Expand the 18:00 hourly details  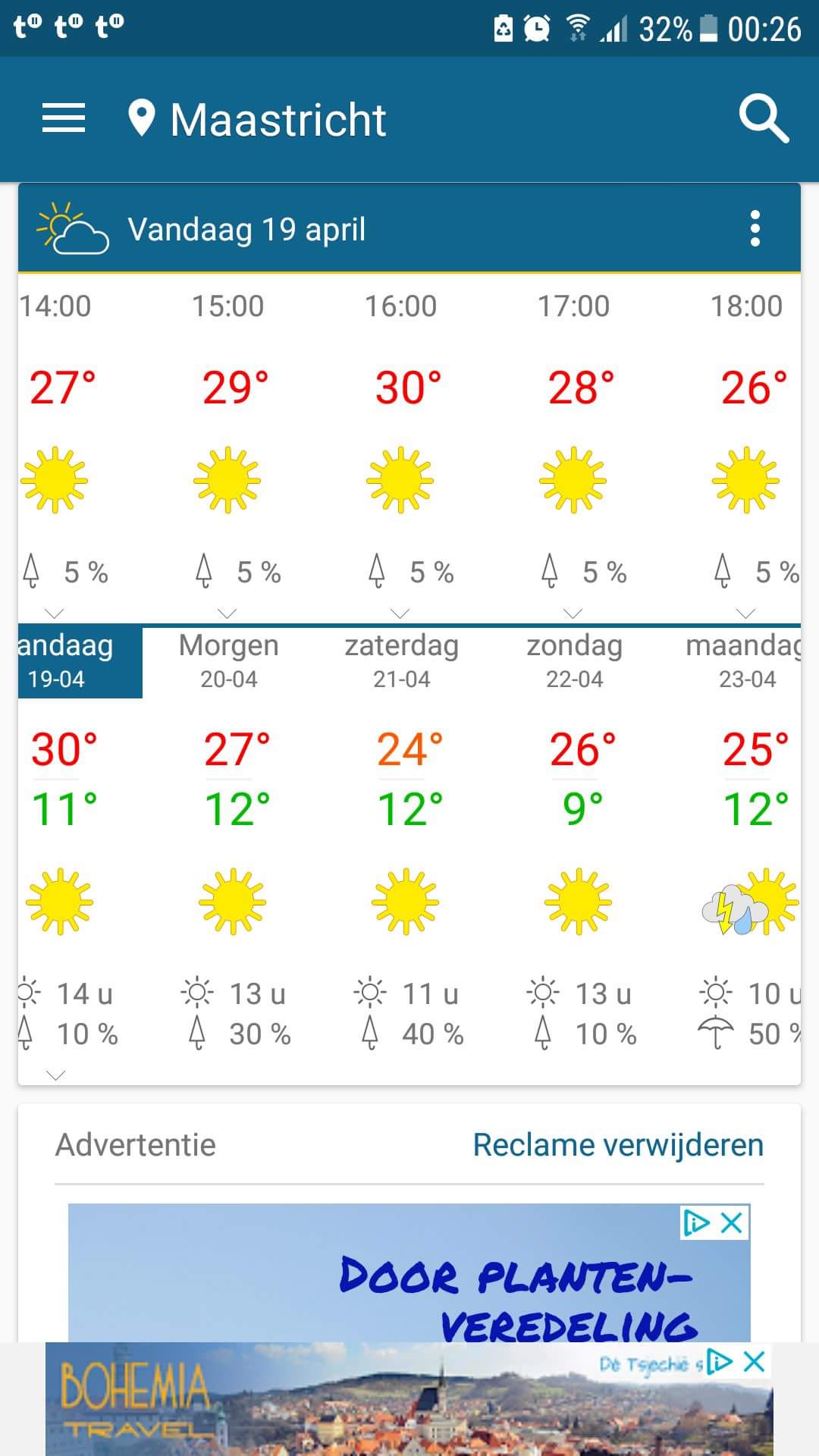coord(746,613)
